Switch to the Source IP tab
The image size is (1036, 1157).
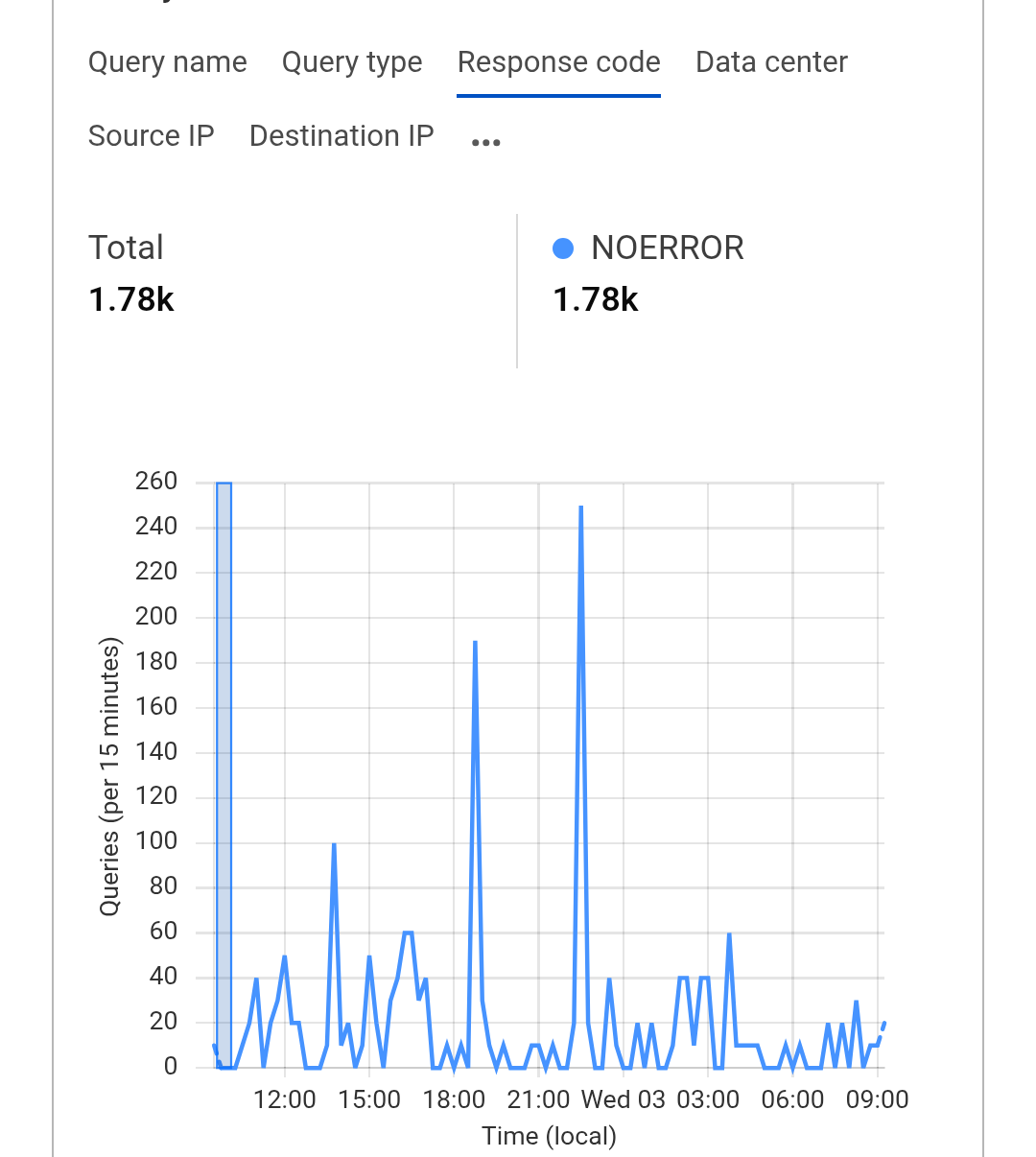[x=151, y=136]
